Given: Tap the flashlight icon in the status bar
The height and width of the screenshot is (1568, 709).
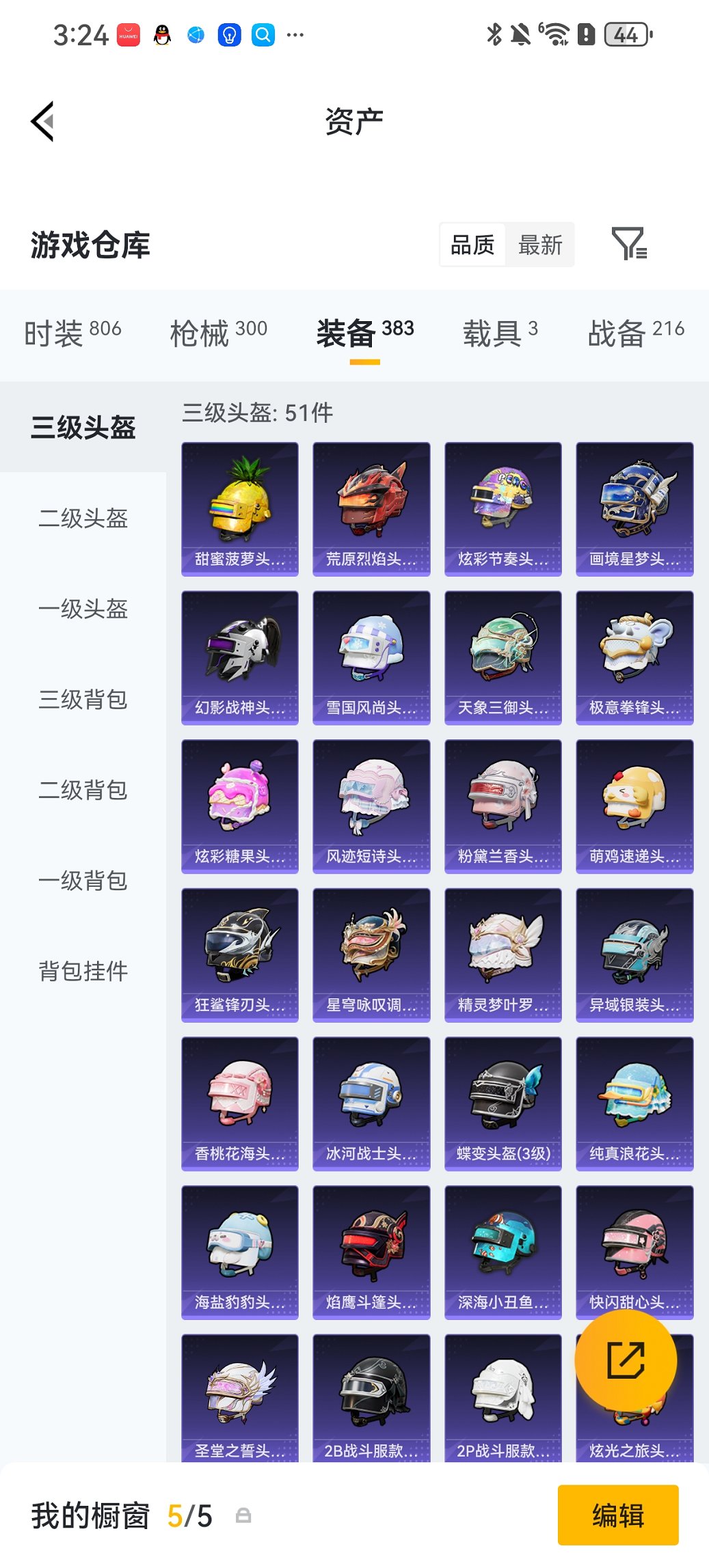Looking at the screenshot, I should tap(230, 34).
